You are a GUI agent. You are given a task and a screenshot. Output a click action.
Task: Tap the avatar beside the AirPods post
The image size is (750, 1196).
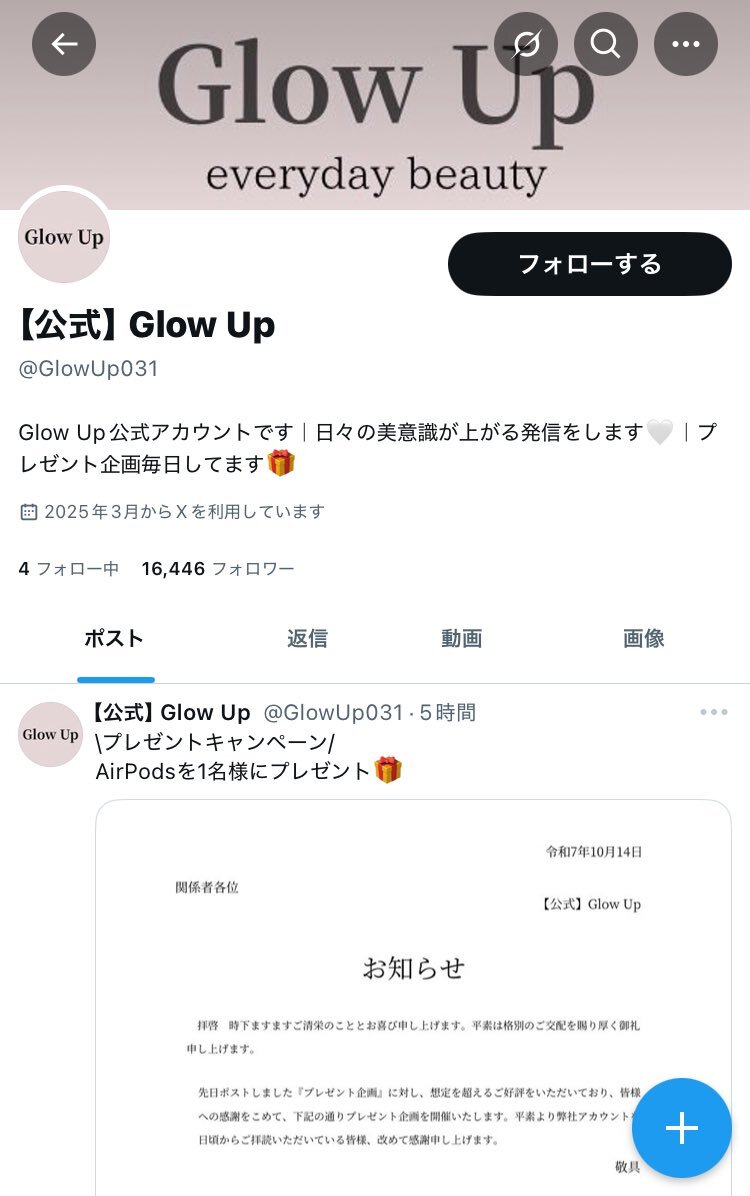[50, 735]
